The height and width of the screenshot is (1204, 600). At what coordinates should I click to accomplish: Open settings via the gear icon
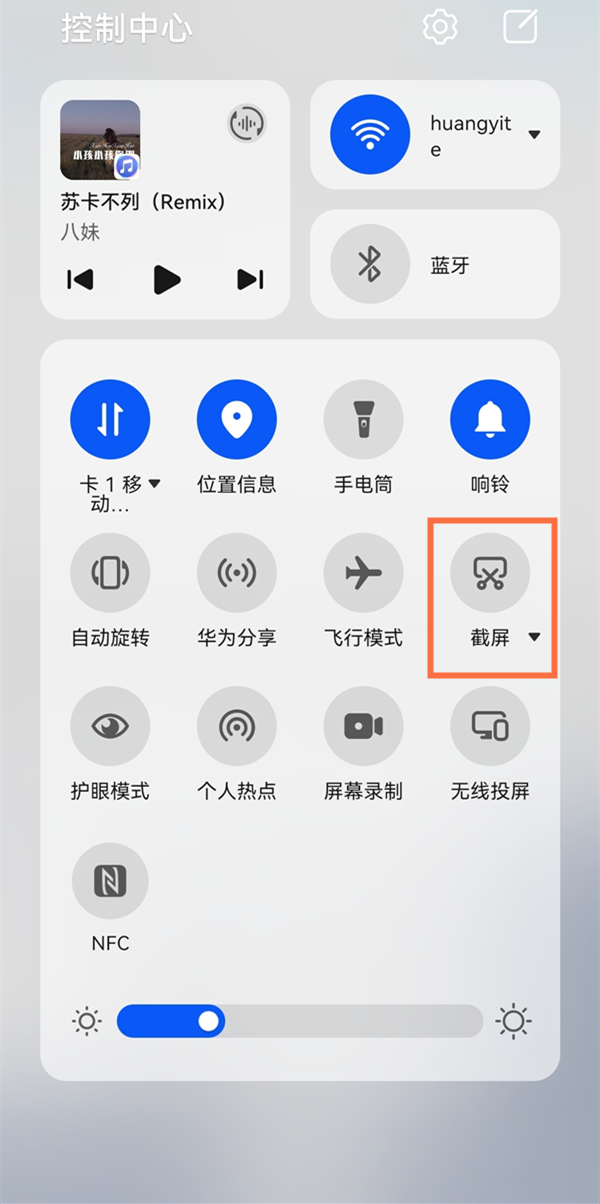440,26
